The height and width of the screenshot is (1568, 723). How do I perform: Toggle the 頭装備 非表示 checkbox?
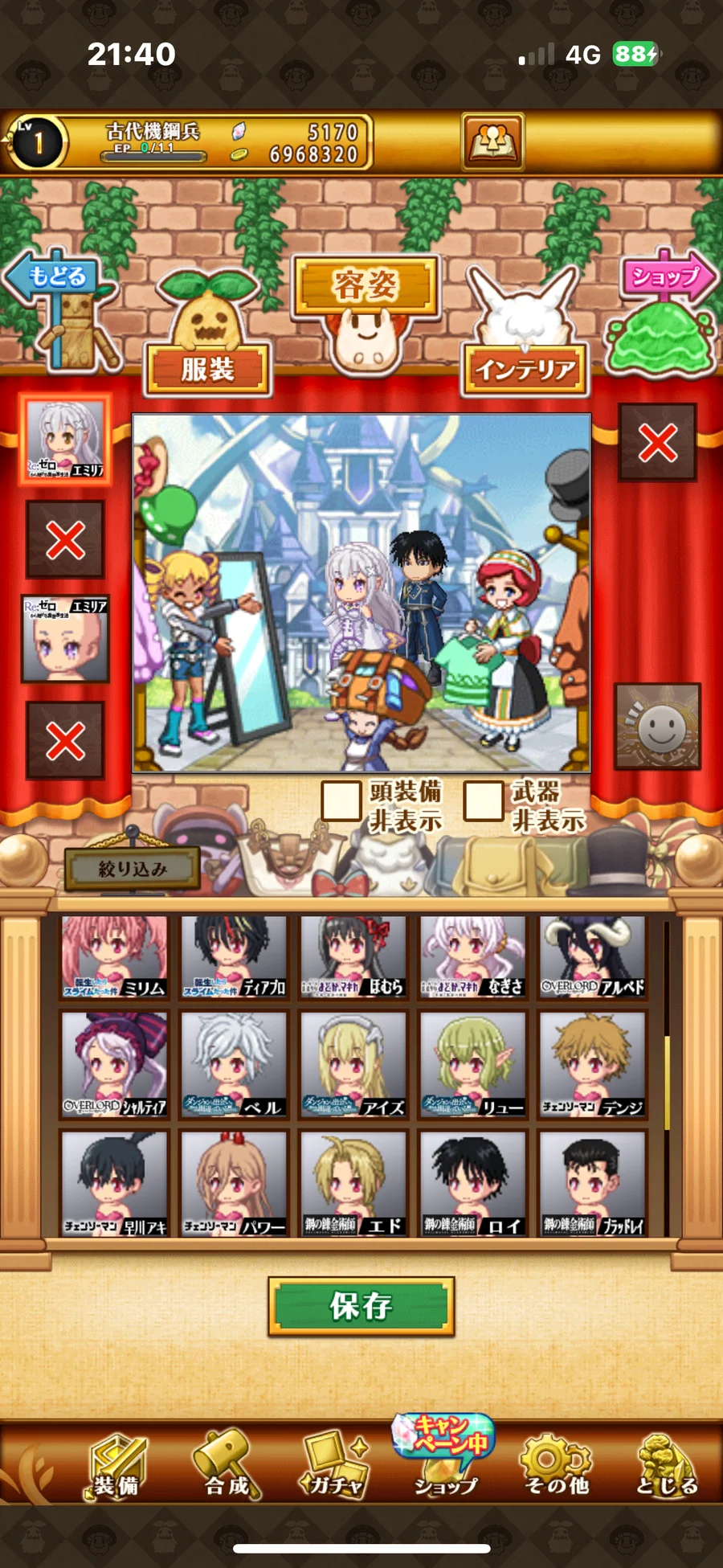point(341,801)
